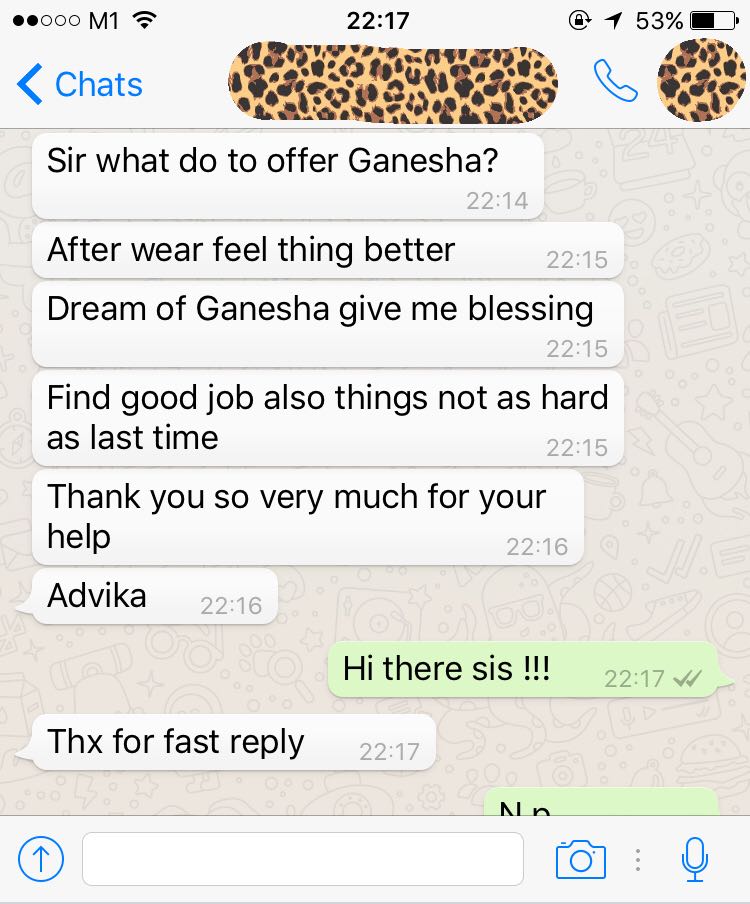Focus the message text field
The height and width of the screenshot is (904, 750).
click(x=302, y=859)
